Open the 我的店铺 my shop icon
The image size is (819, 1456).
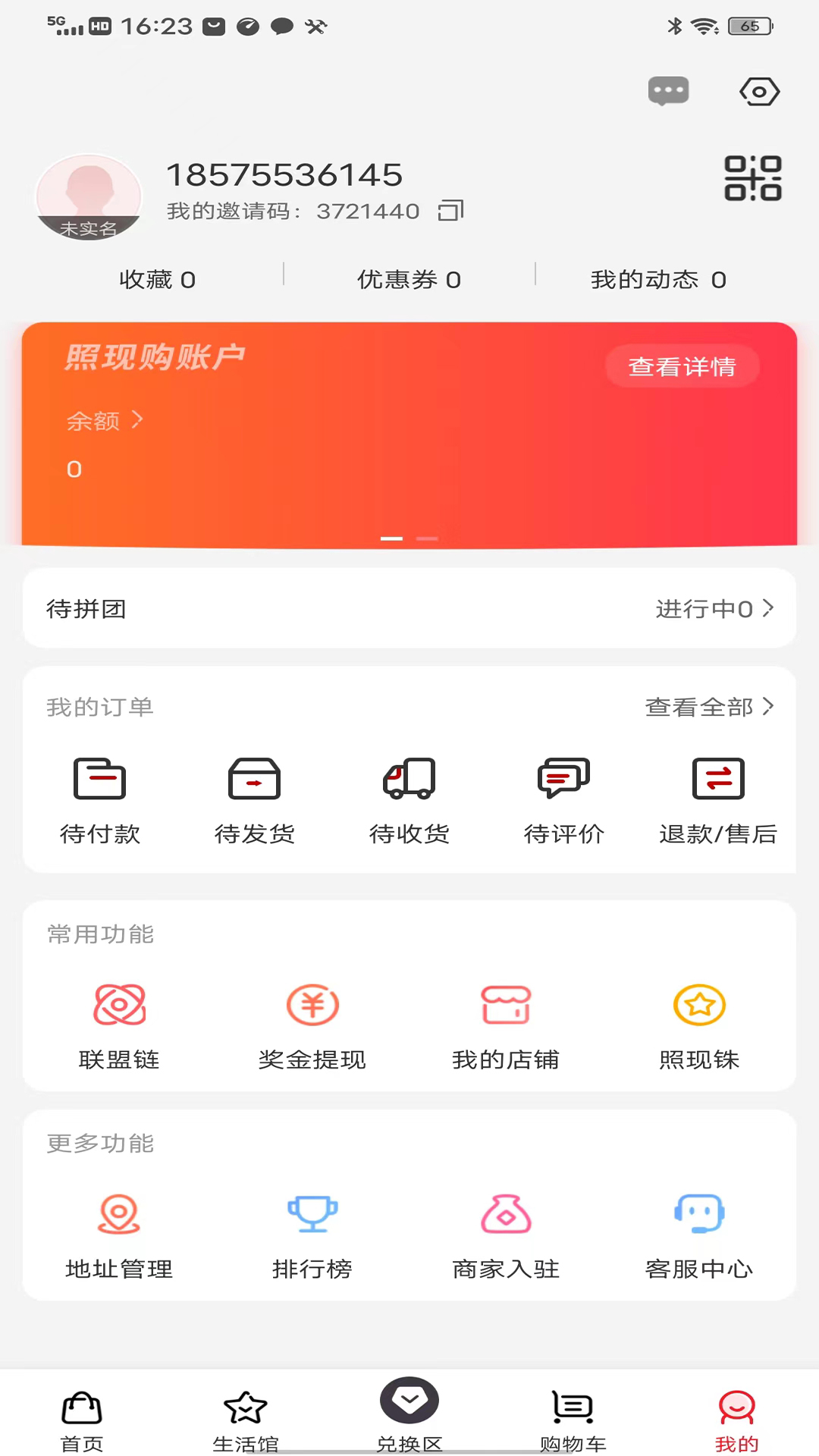(506, 1004)
